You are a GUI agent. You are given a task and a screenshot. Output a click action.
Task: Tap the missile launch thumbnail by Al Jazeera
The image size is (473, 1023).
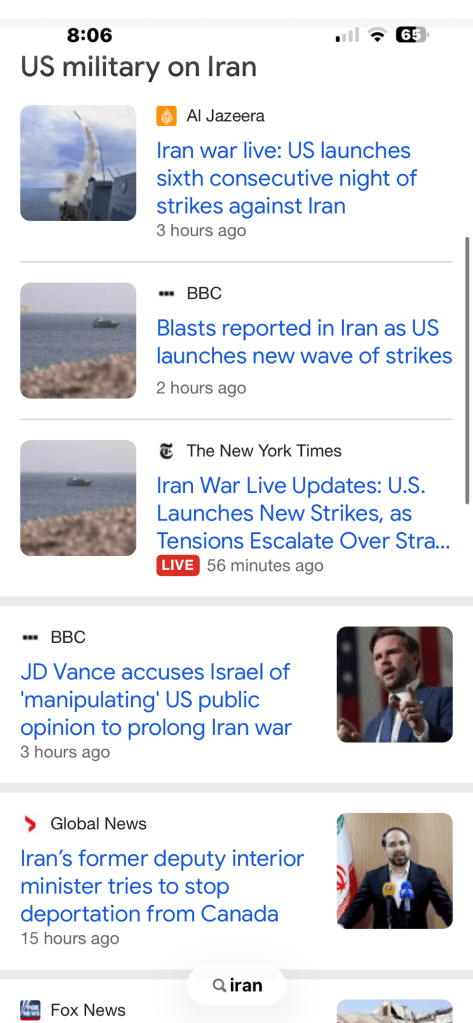coord(78,163)
